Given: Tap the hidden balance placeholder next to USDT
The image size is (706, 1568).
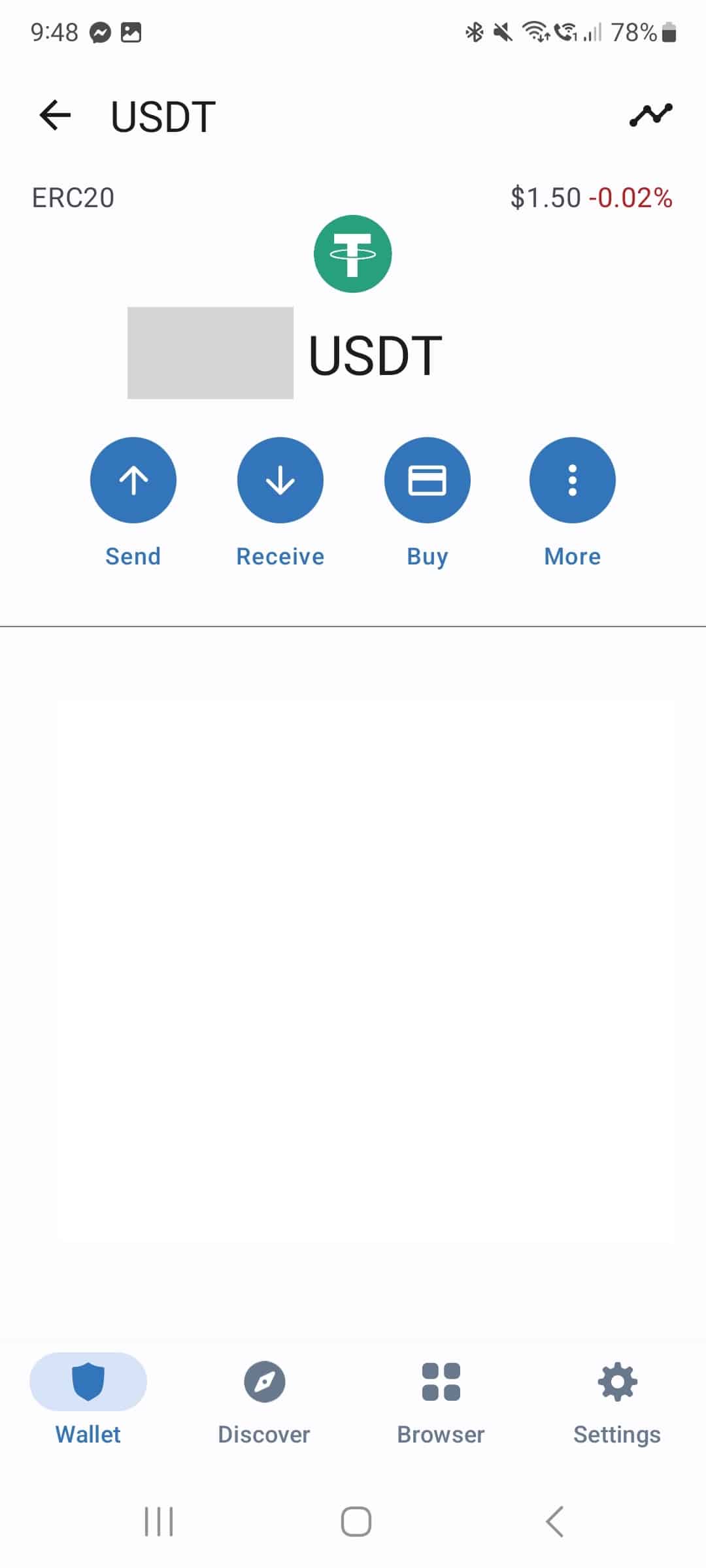Looking at the screenshot, I should coord(210,353).
